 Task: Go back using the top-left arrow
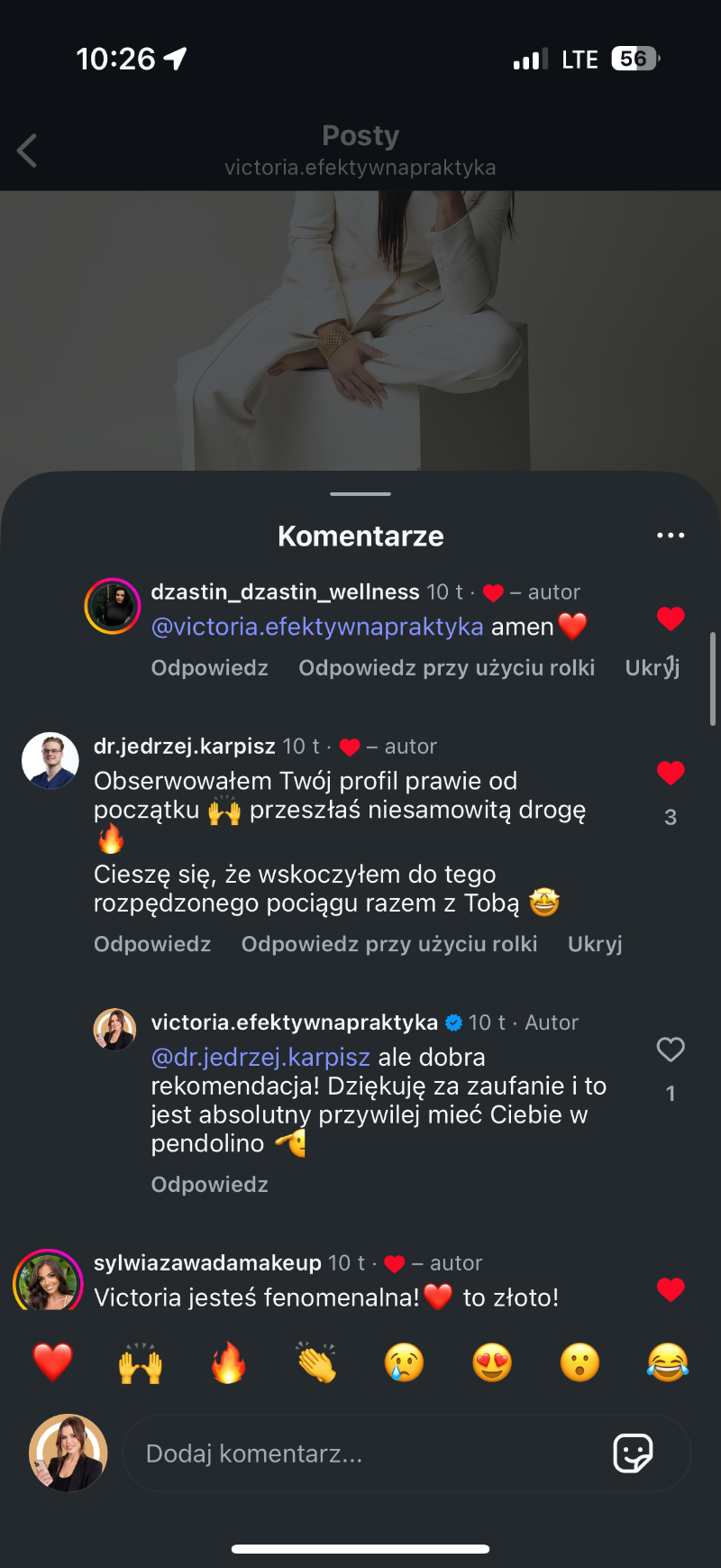point(28,151)
